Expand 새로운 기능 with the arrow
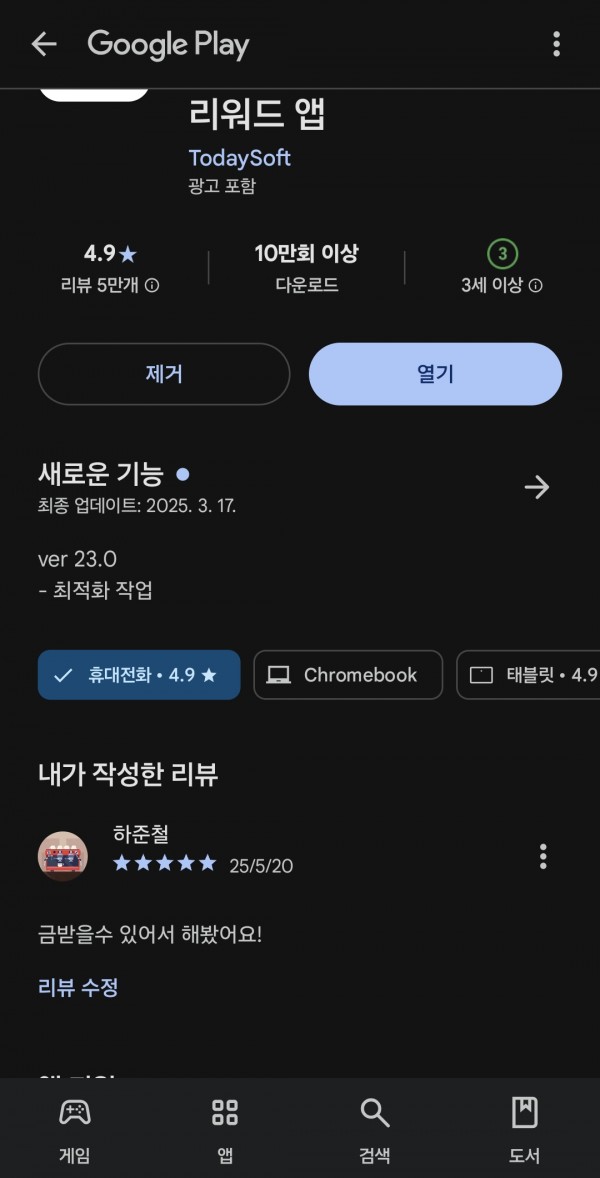The width and height of the screenshot is (600, 1178). [536, 488]
